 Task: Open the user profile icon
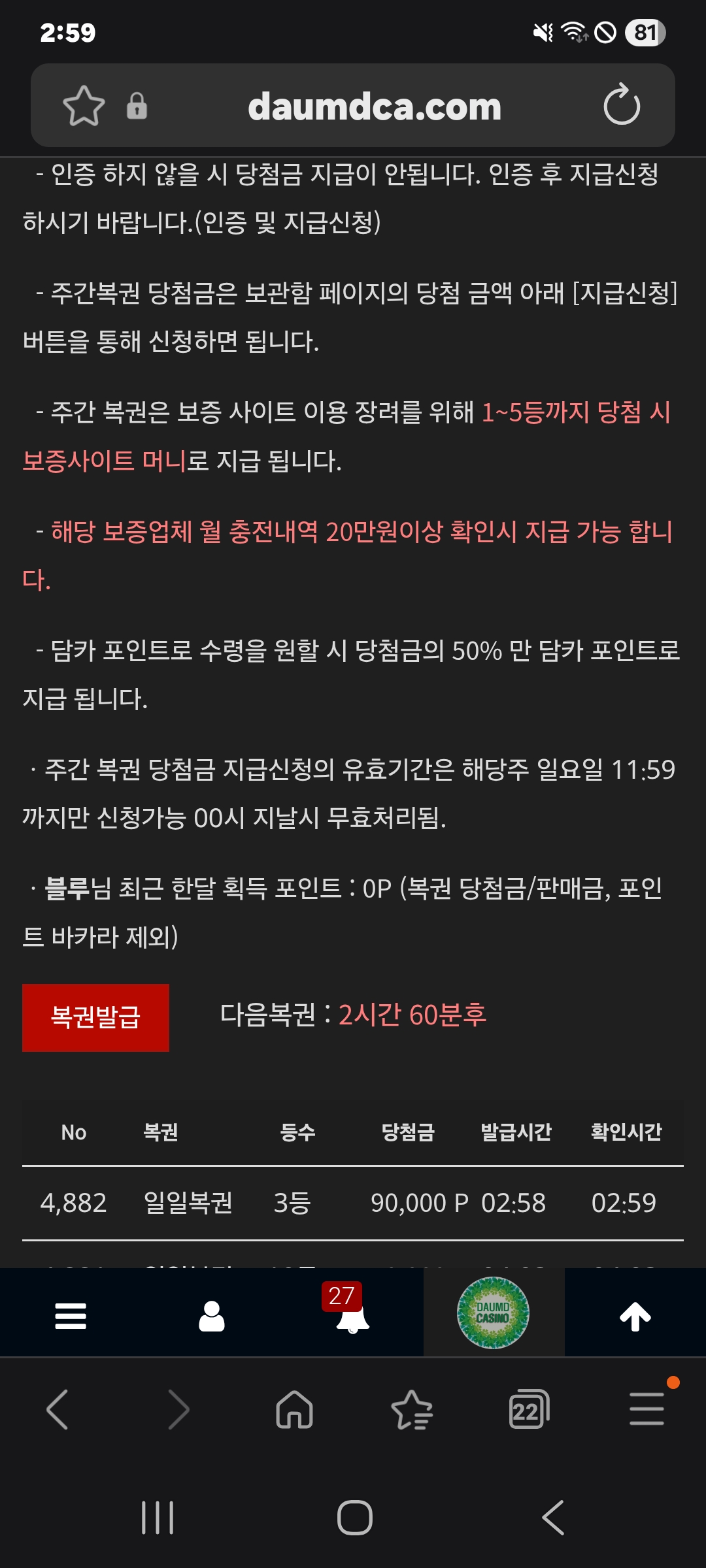tap(211, 1316)
